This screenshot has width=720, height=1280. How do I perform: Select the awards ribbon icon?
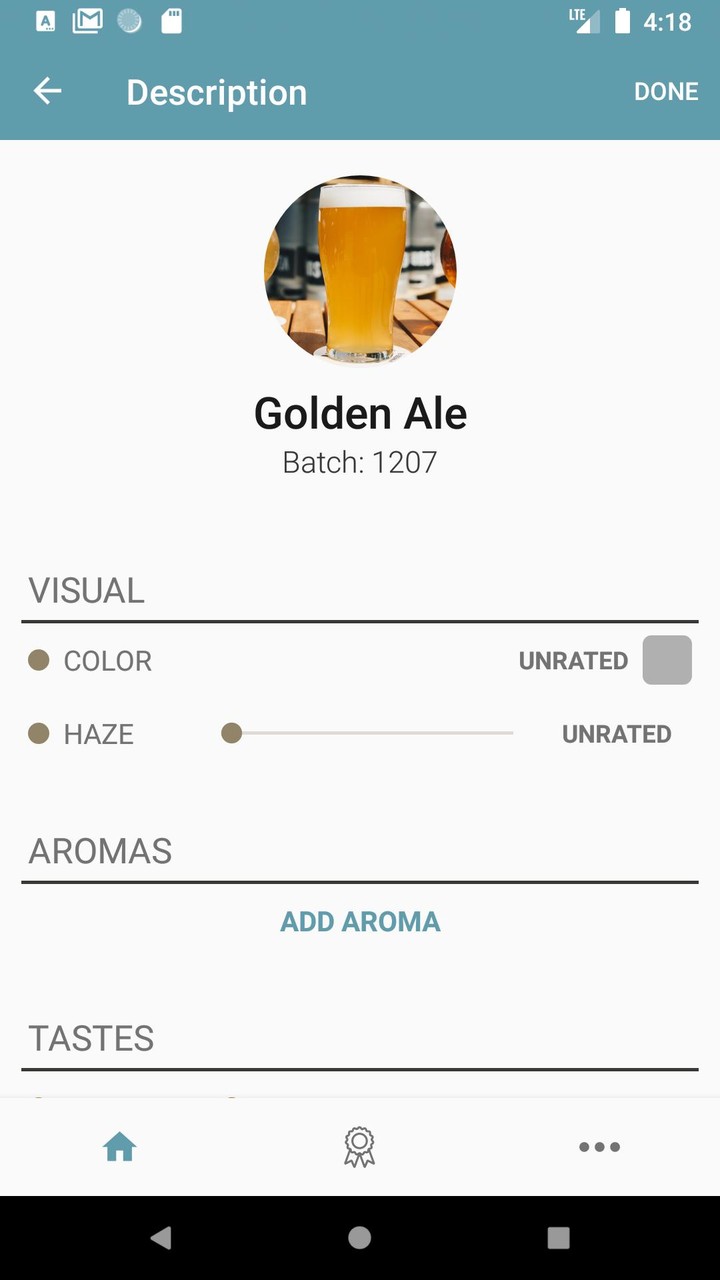pos(359,1146)
